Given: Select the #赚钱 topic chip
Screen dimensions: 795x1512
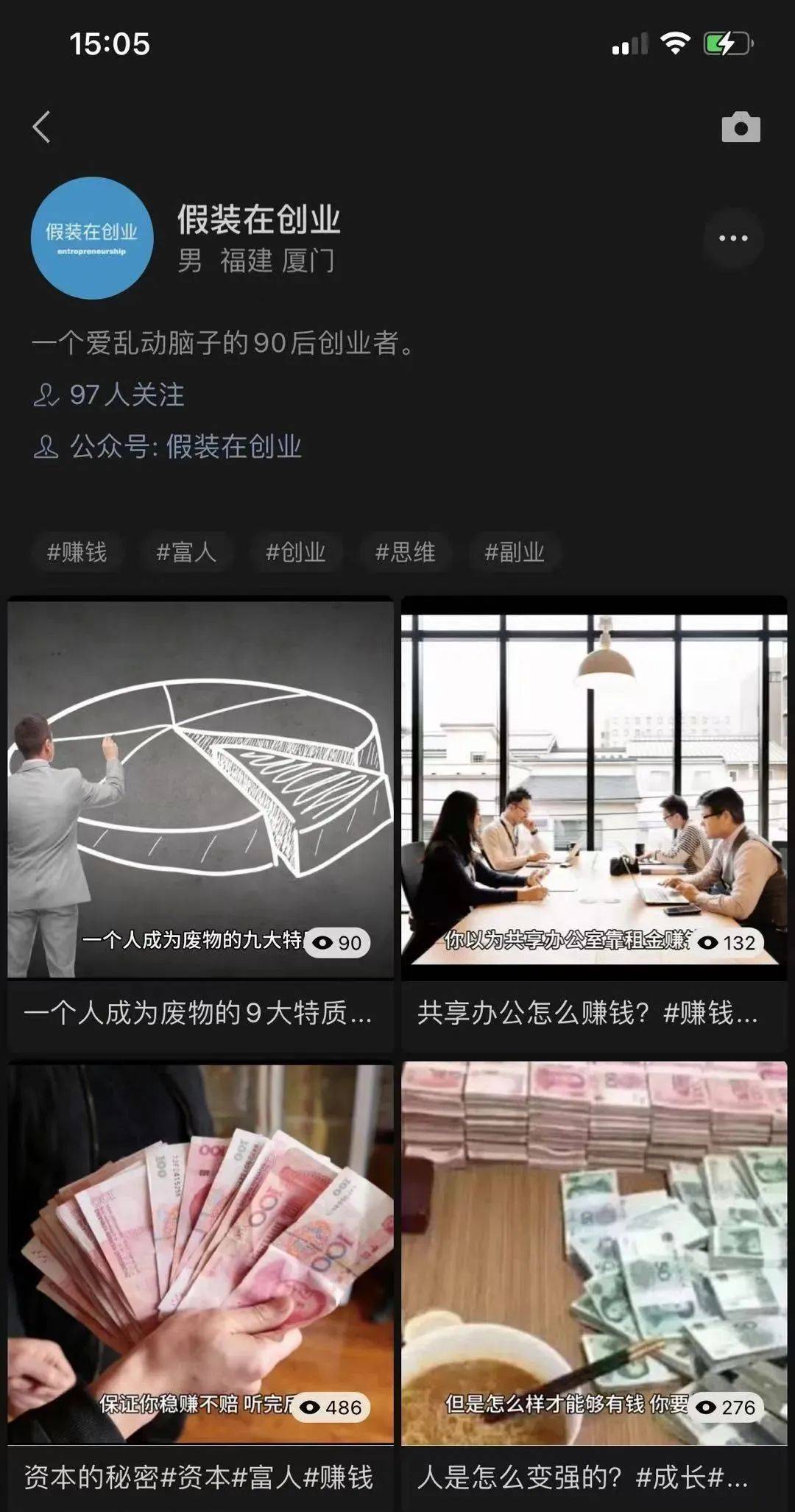Looking at the screenshot, I should coord(77,552).
